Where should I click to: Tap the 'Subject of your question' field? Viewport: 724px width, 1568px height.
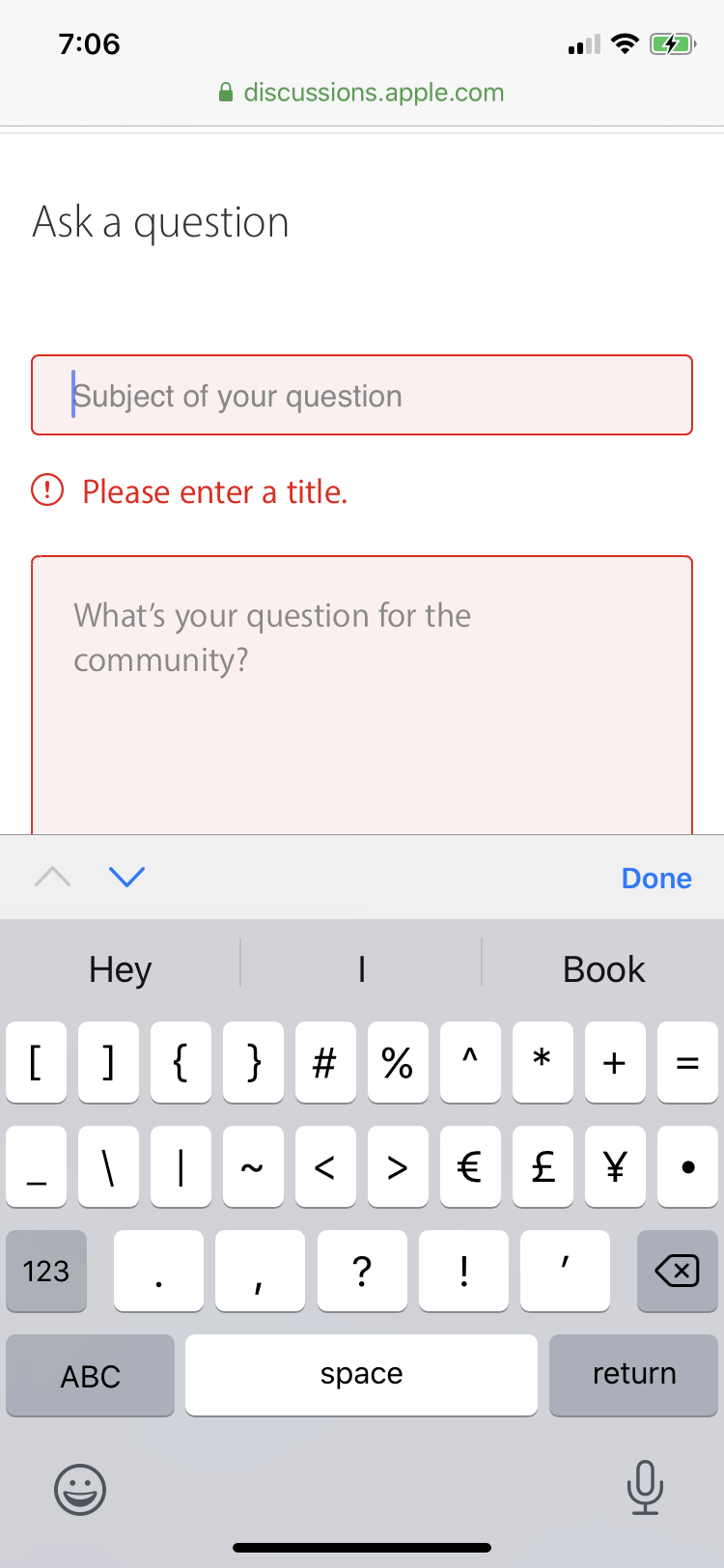[x=362, y=395]
